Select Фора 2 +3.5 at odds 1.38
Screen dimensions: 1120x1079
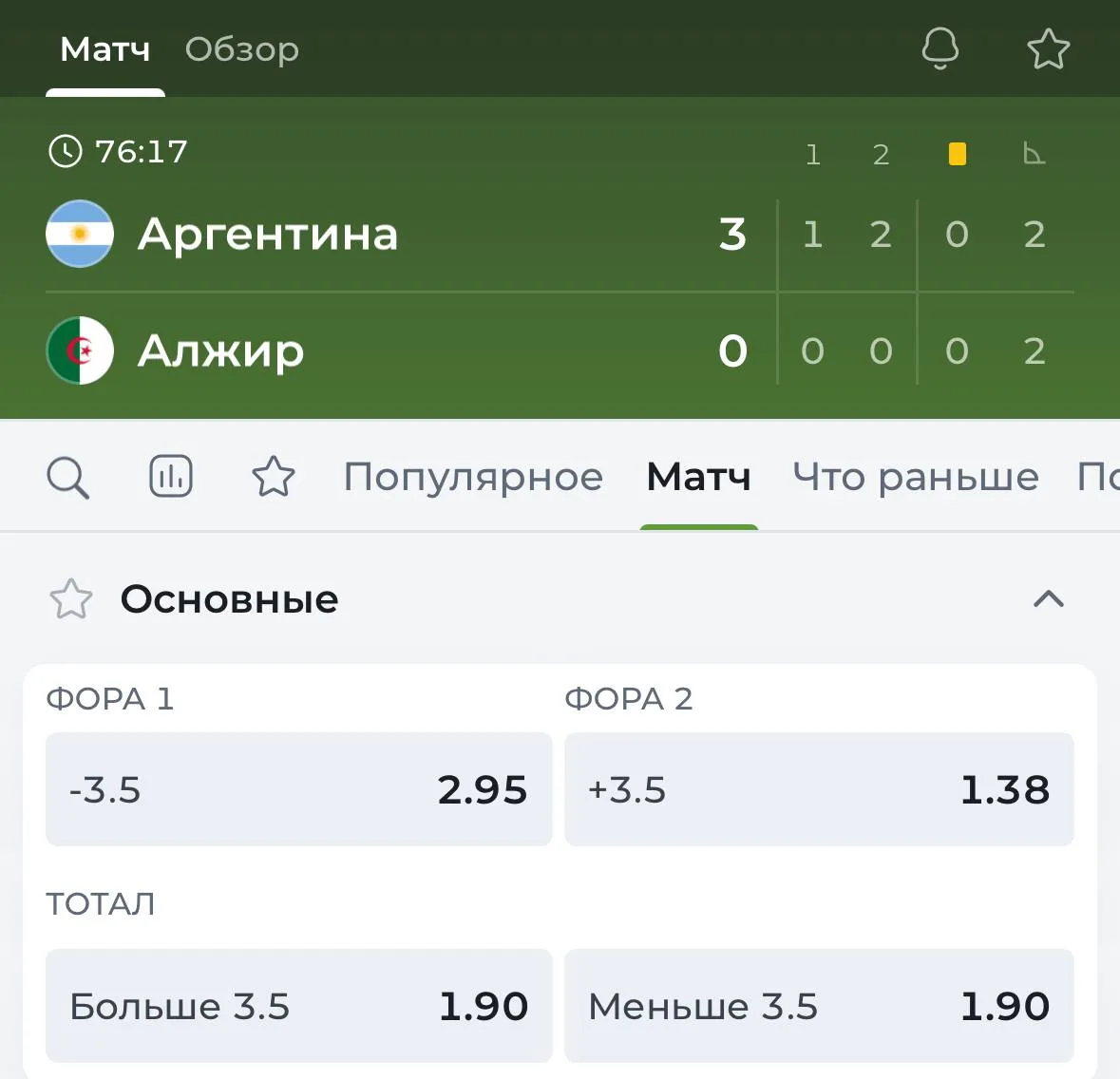click(x=819, y=789)
